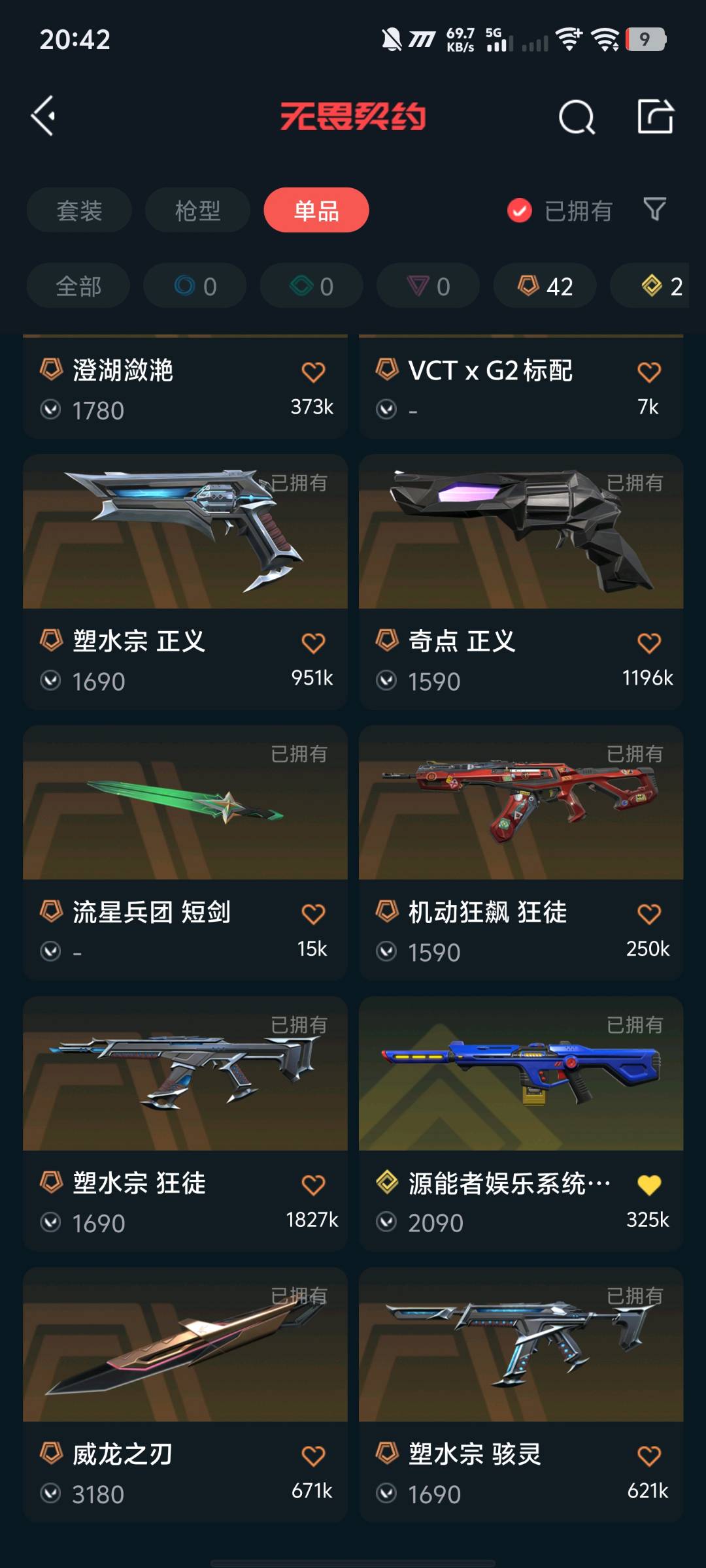The width and height of the screenshot is (706, 1568).
Task: Filter by the rarity chip showing 42
Action: point(545,286)
